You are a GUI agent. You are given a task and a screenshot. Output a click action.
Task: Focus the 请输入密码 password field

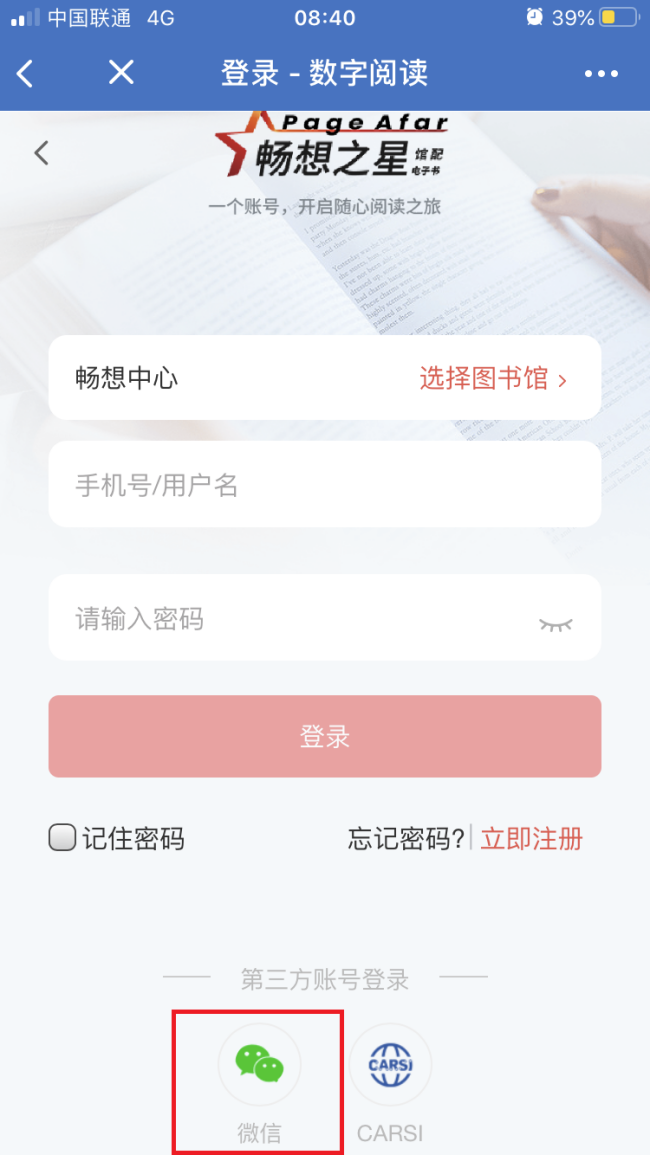(x=290, y=619)
